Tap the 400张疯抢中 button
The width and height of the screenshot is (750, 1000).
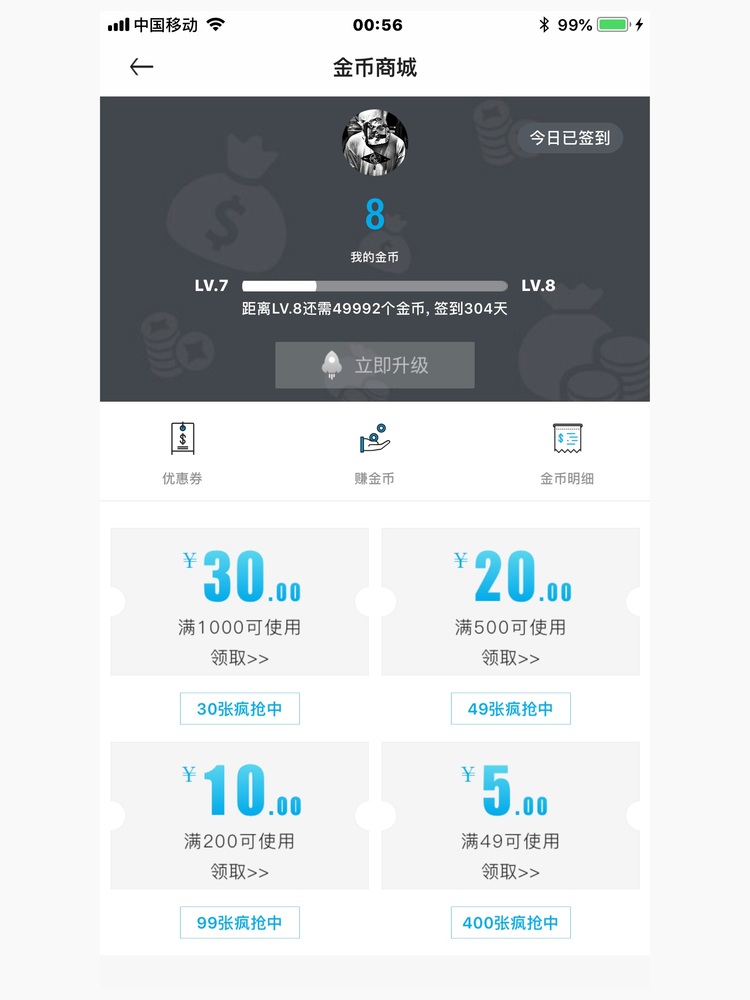click(x=511, y=923)
